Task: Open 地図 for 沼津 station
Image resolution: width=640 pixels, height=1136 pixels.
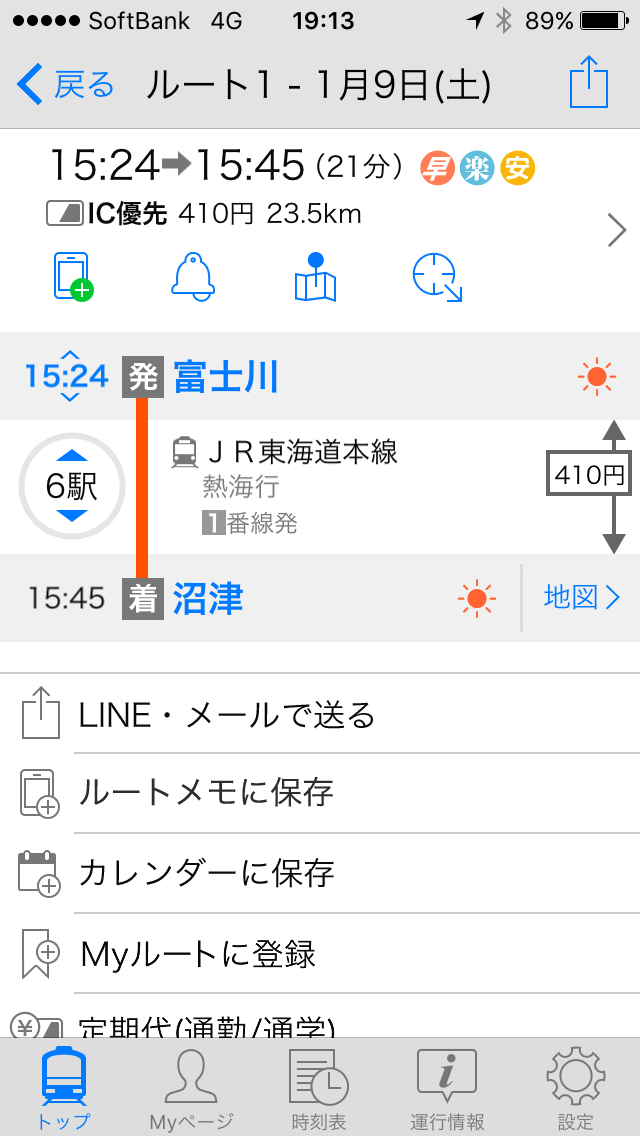Action: pyautogui.click(x=582, y=597)
